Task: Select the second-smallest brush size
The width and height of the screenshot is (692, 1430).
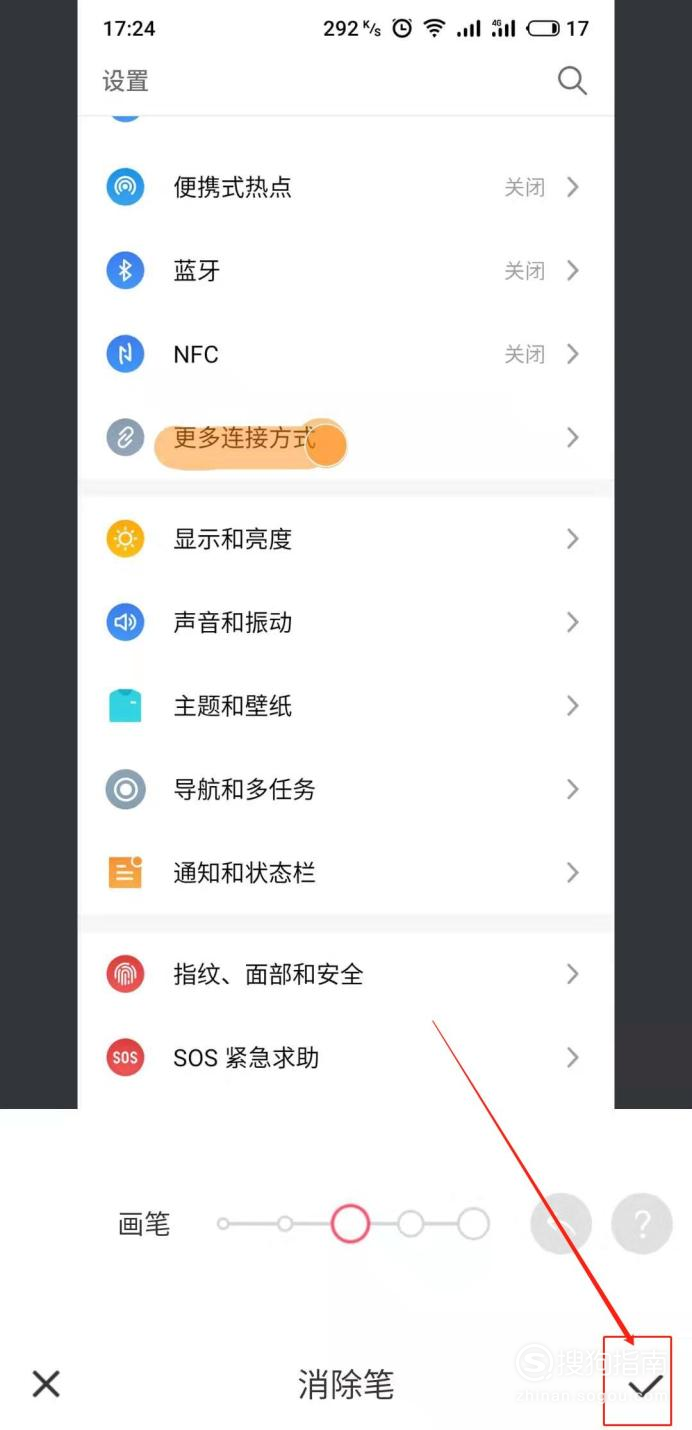Action: click(x=285, y=1223)
